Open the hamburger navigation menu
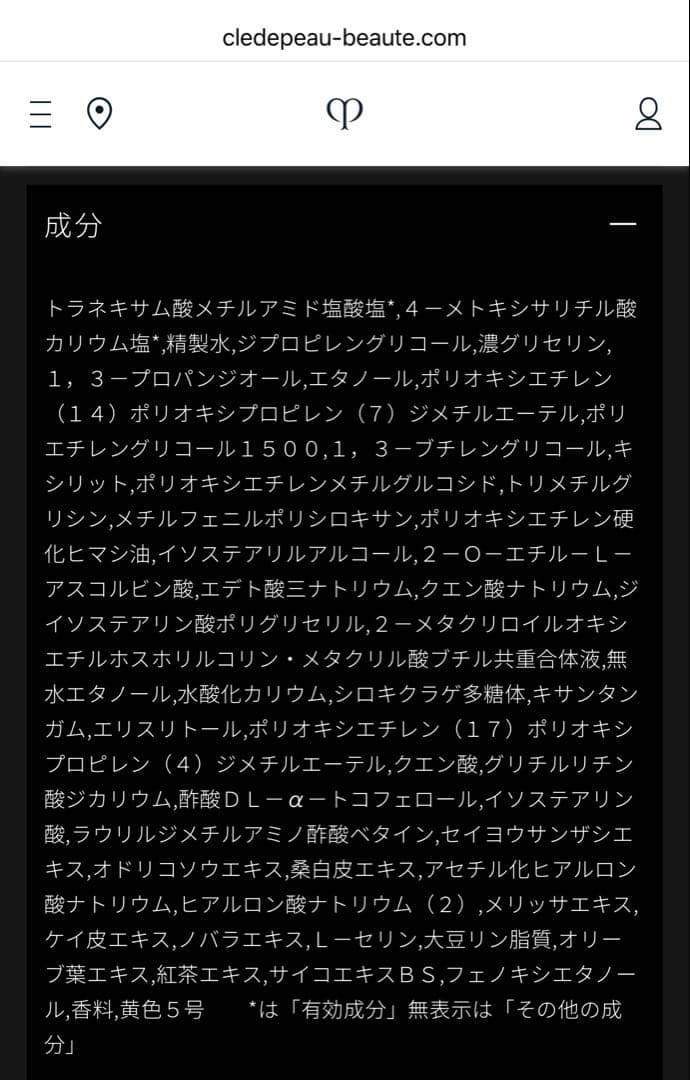Screen dimensions: 690x1080 (41, 114)
